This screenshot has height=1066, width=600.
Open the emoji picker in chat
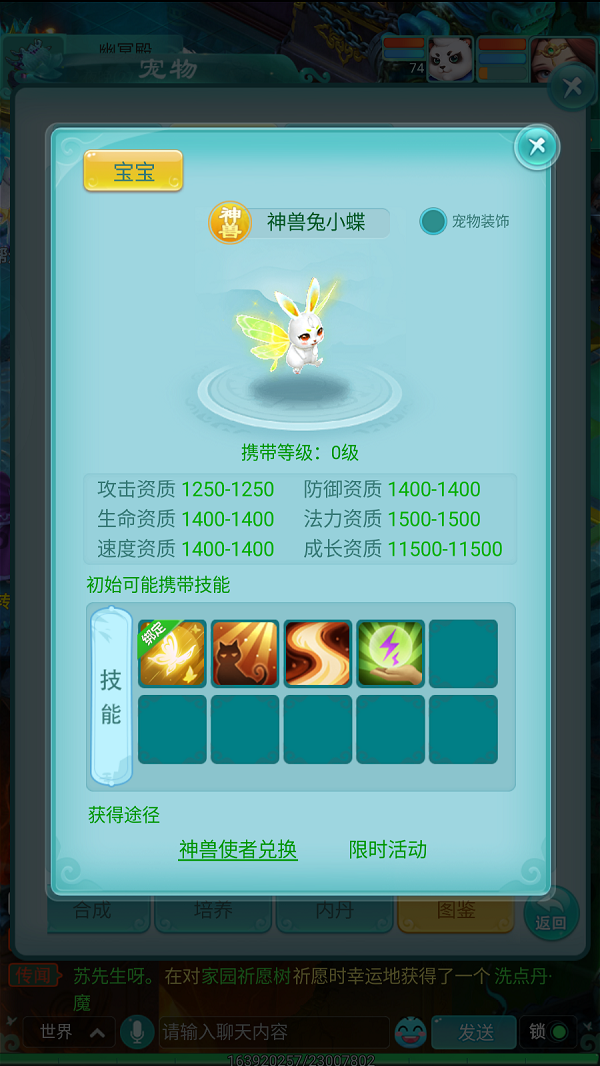tap(410, 1032)
